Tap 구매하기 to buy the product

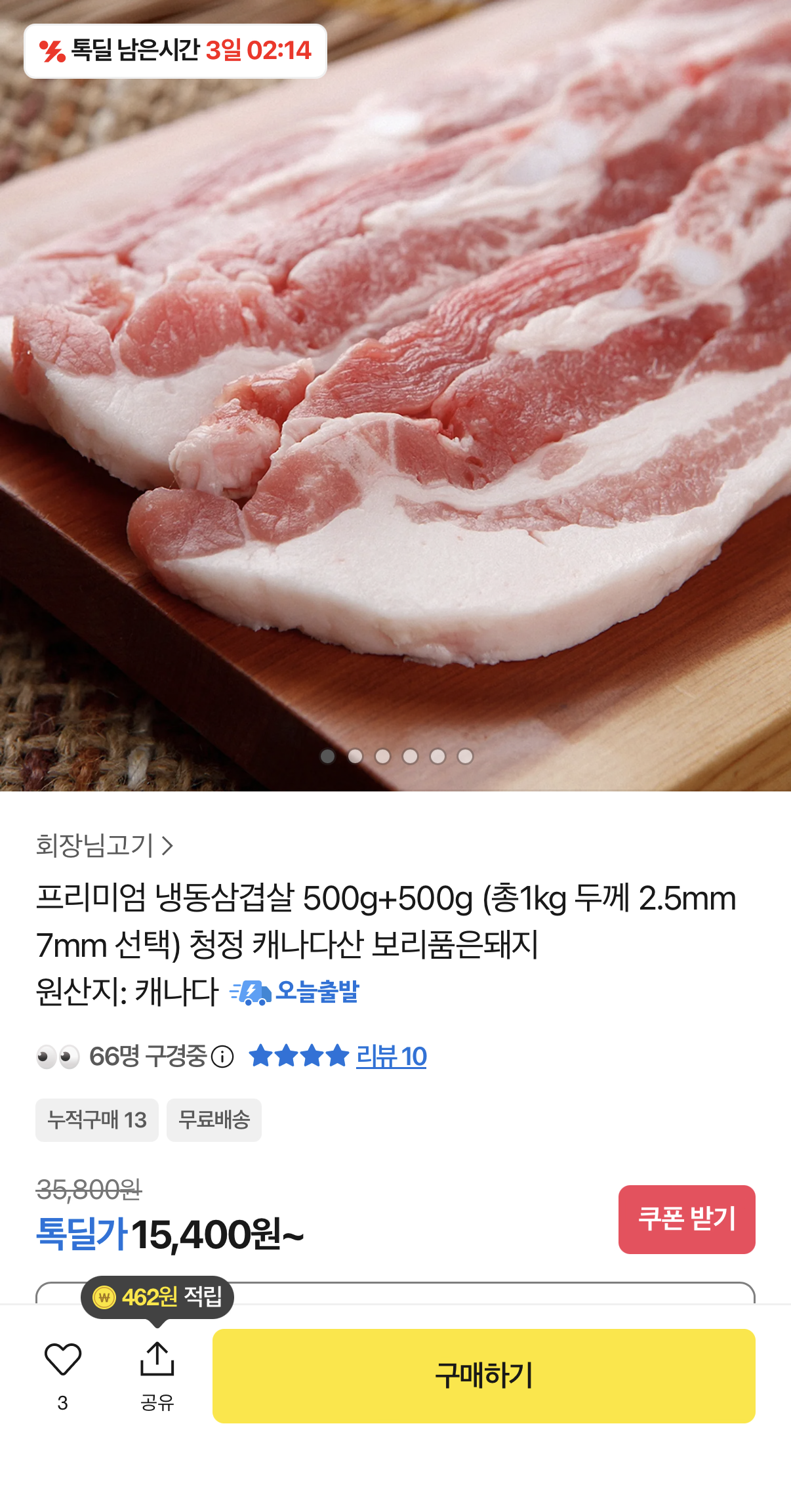(x=483, y=1375)
